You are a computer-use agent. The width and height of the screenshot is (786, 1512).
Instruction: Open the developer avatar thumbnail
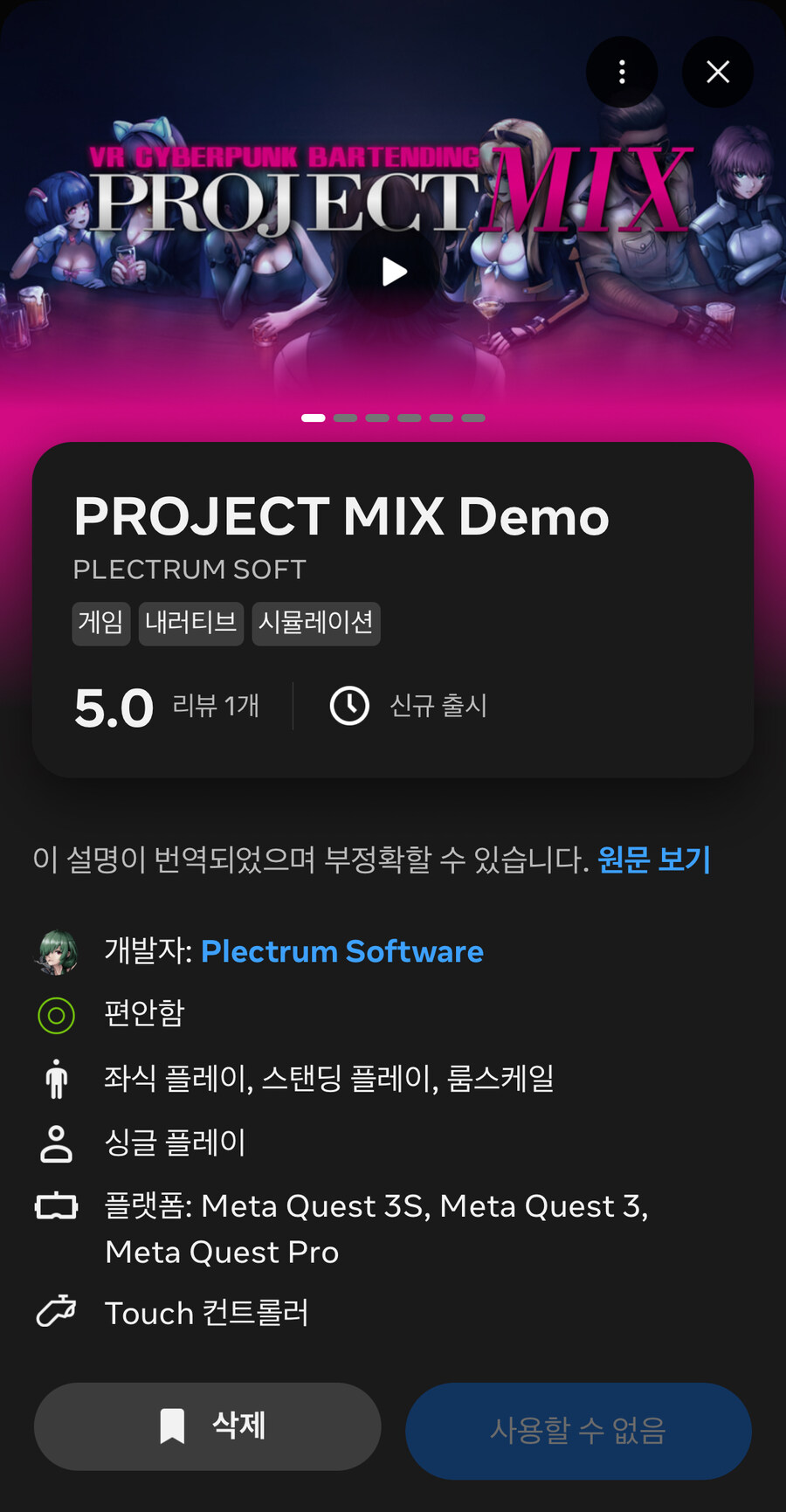pyautogui.click(x=56, y=951)
